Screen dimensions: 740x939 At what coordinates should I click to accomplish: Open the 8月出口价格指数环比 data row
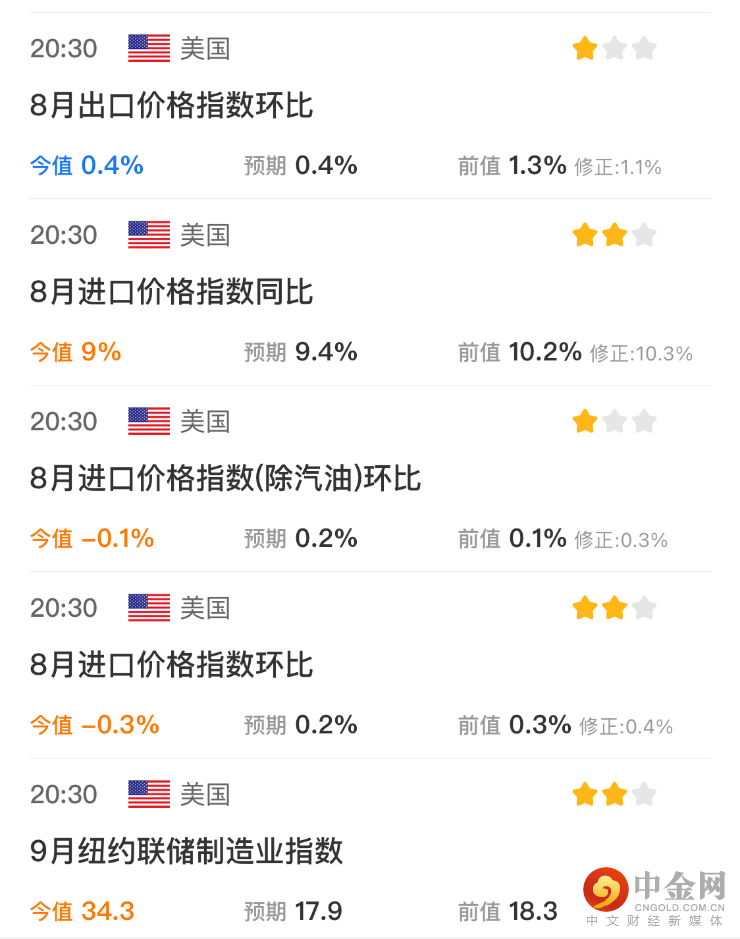(172, 106)
